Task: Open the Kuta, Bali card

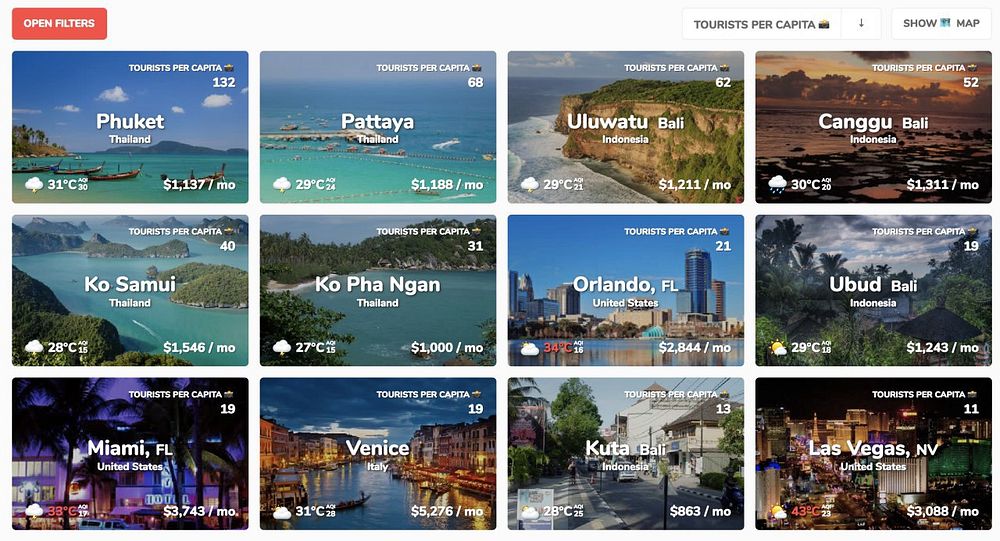Action: (x=625, y=453)
